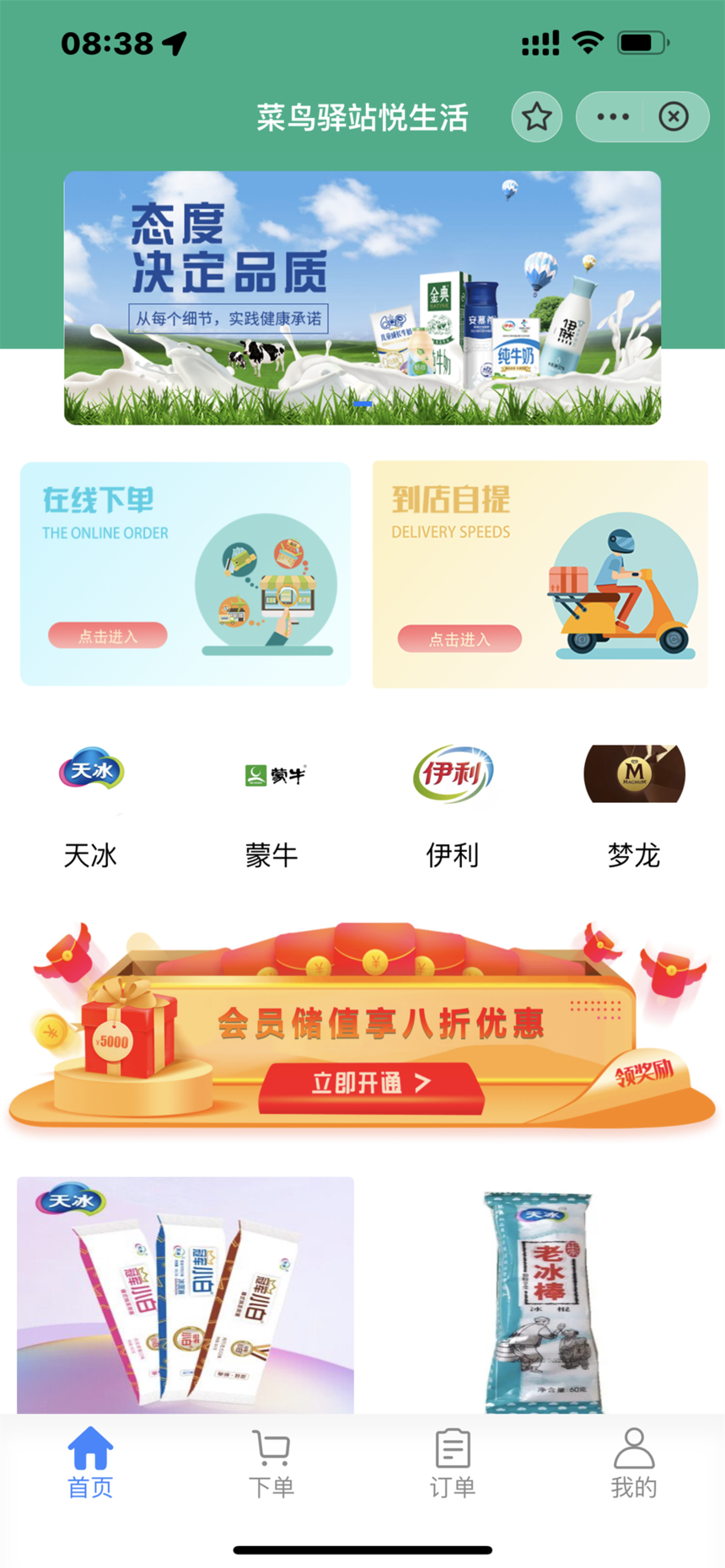This screenshot has height=1568, width=725.
Task: Switch to the 下单 order tab
Action: [271, 1463]
